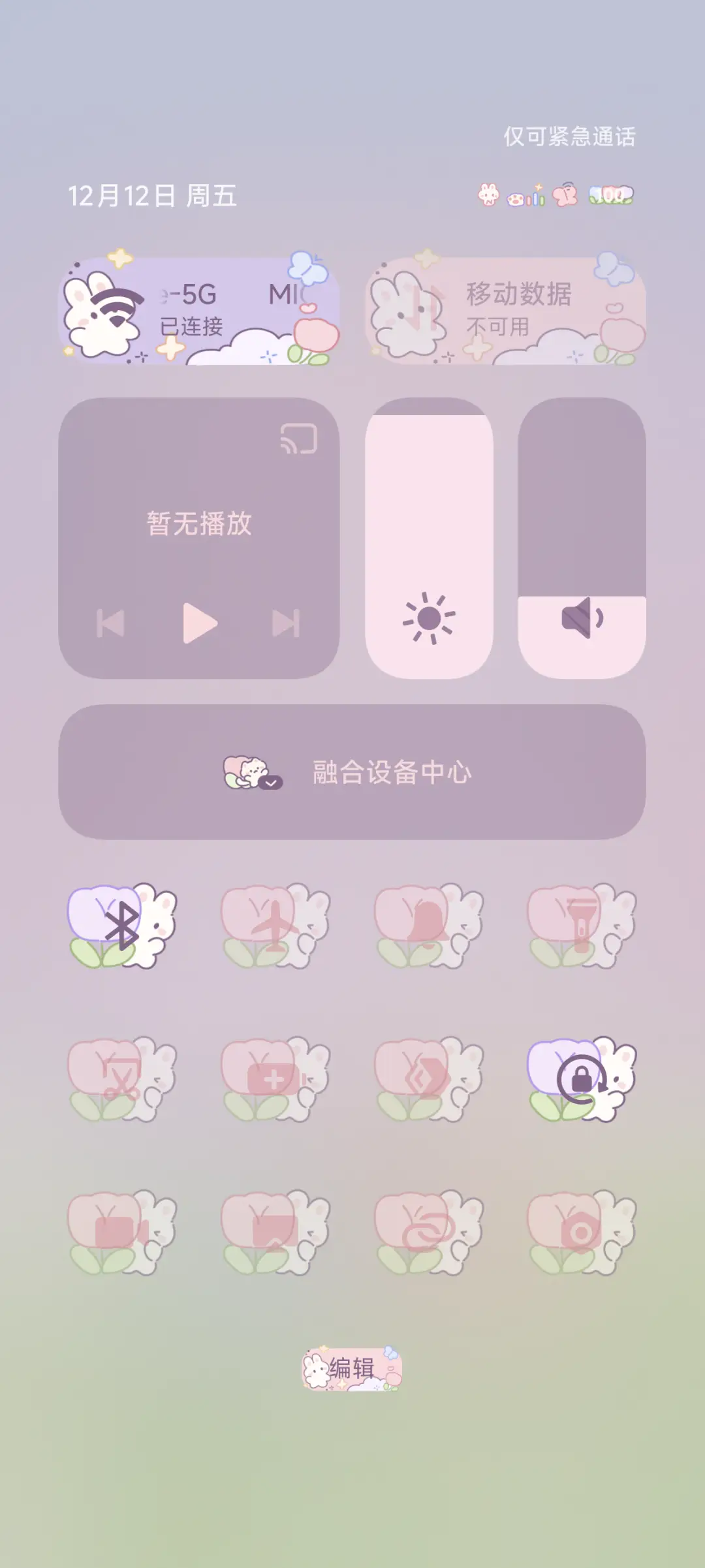Enable silent mode via the bell tile
Viewport: 705px width, 1568px height.
click(x=428, y=927)
